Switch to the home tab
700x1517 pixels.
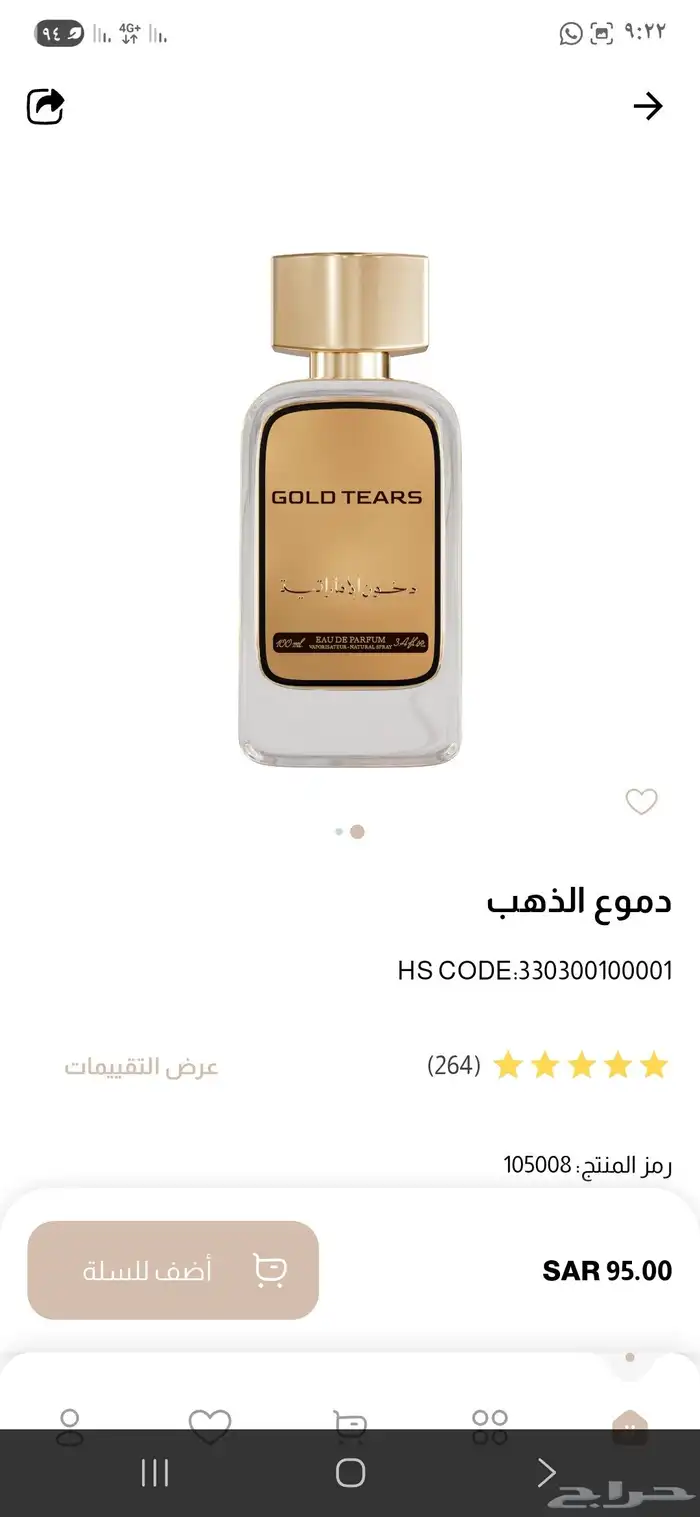click(x=630, y=1425)
